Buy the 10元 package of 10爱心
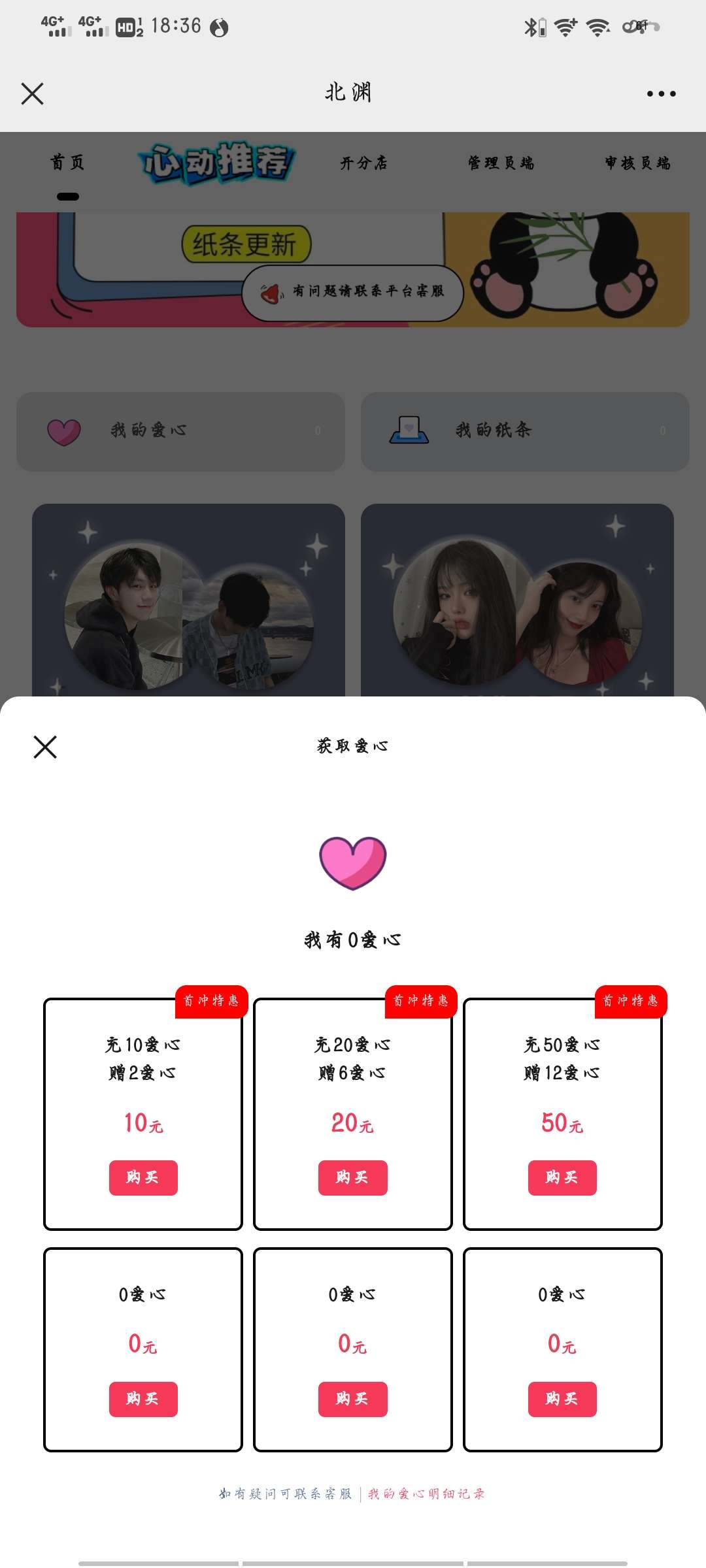Image resolution: width=706 pixels, height=1568 pixels. 143,1177
